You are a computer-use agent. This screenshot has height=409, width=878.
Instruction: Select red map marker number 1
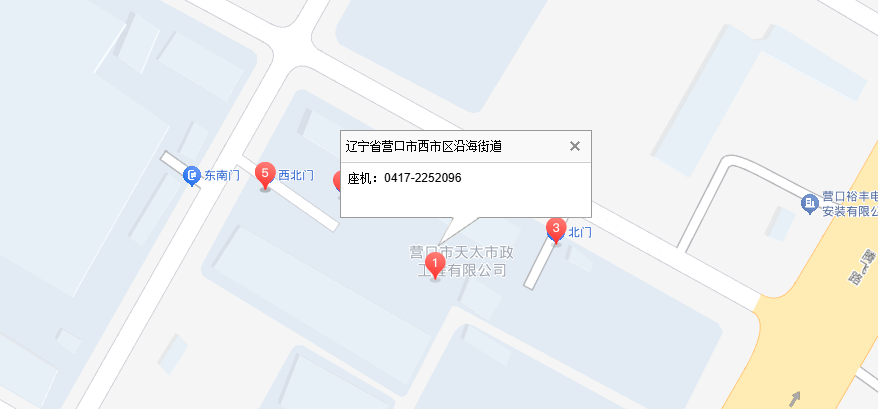tap(435, 264)
